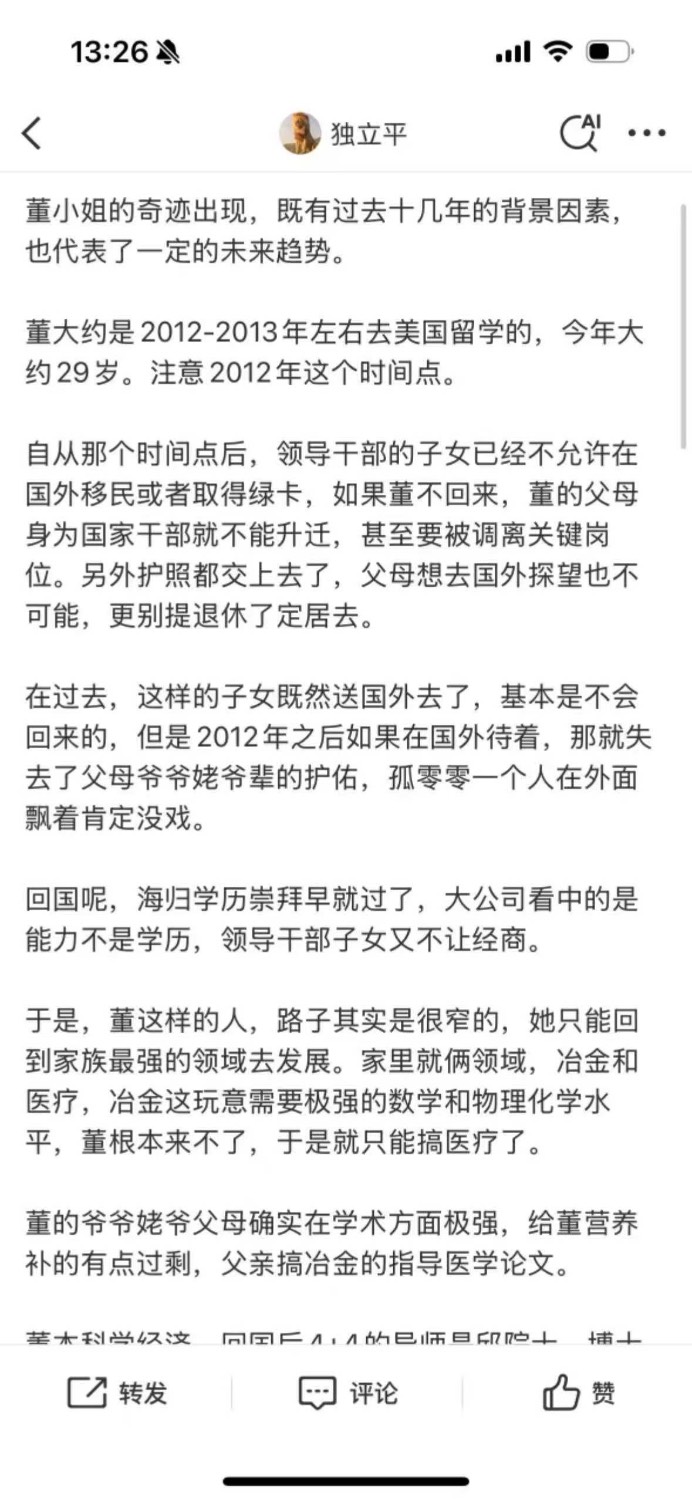
Task: Repost this post with 转发
Action: point(117,1393)
